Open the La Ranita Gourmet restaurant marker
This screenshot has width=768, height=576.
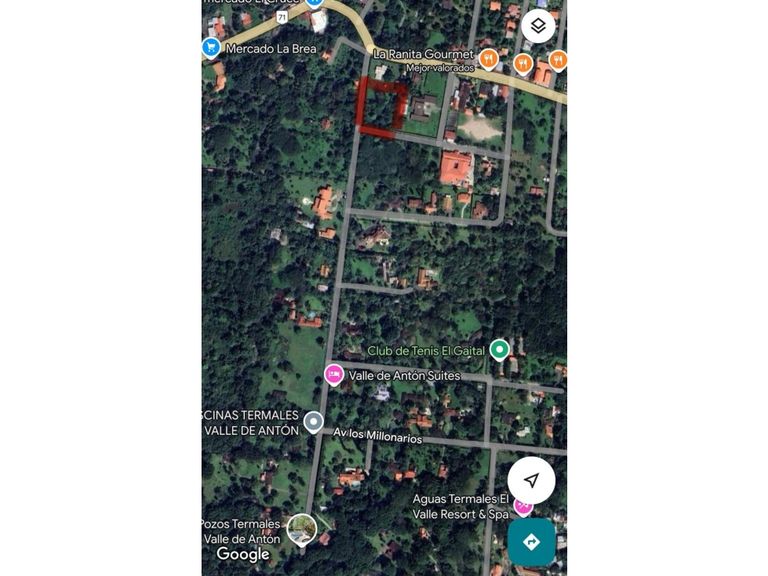[488, 59]
